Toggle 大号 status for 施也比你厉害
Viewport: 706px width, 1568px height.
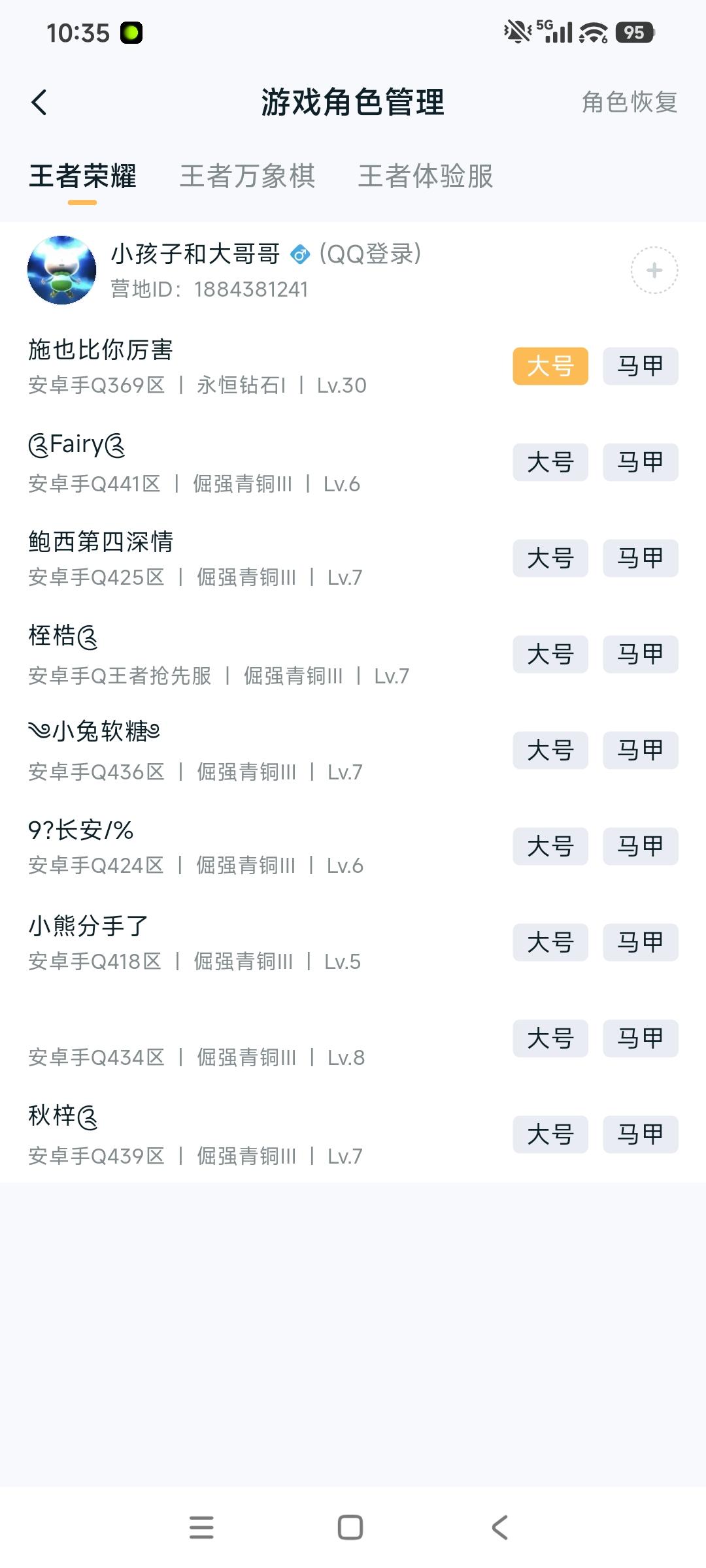(550, 367)
